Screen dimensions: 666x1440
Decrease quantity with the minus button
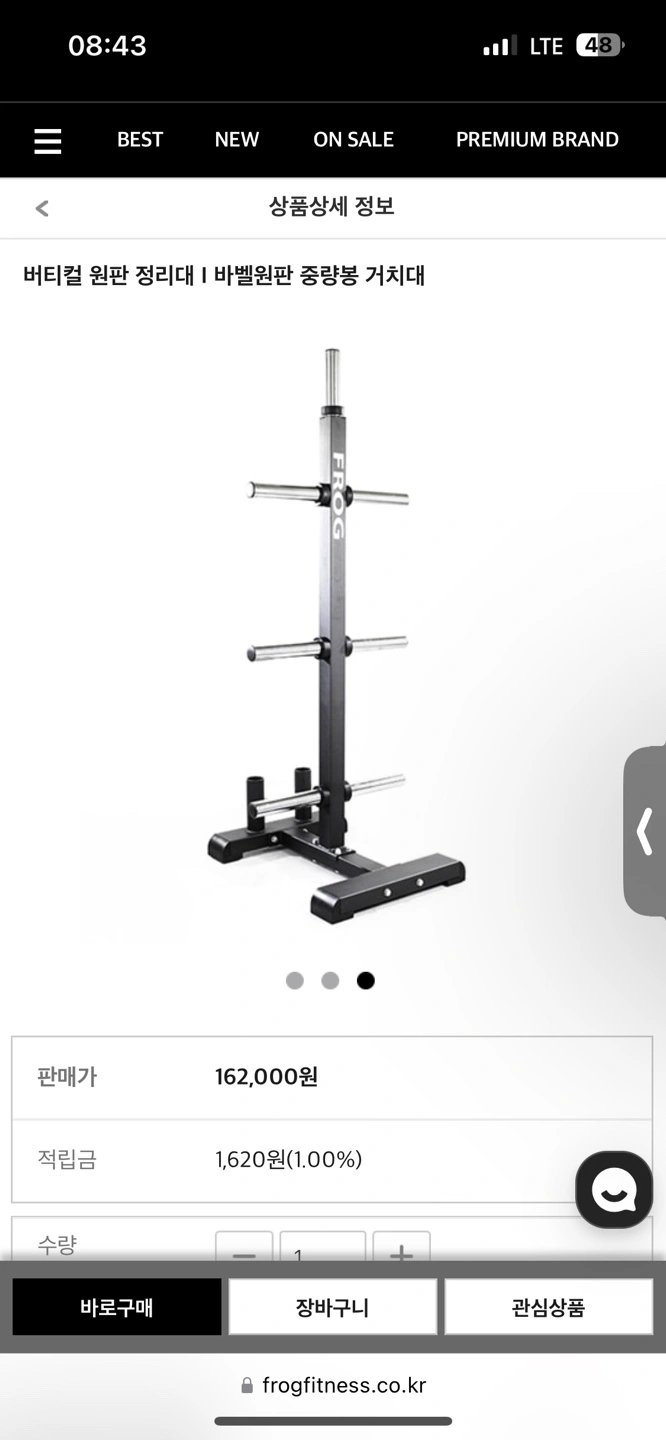(244, 1250)
